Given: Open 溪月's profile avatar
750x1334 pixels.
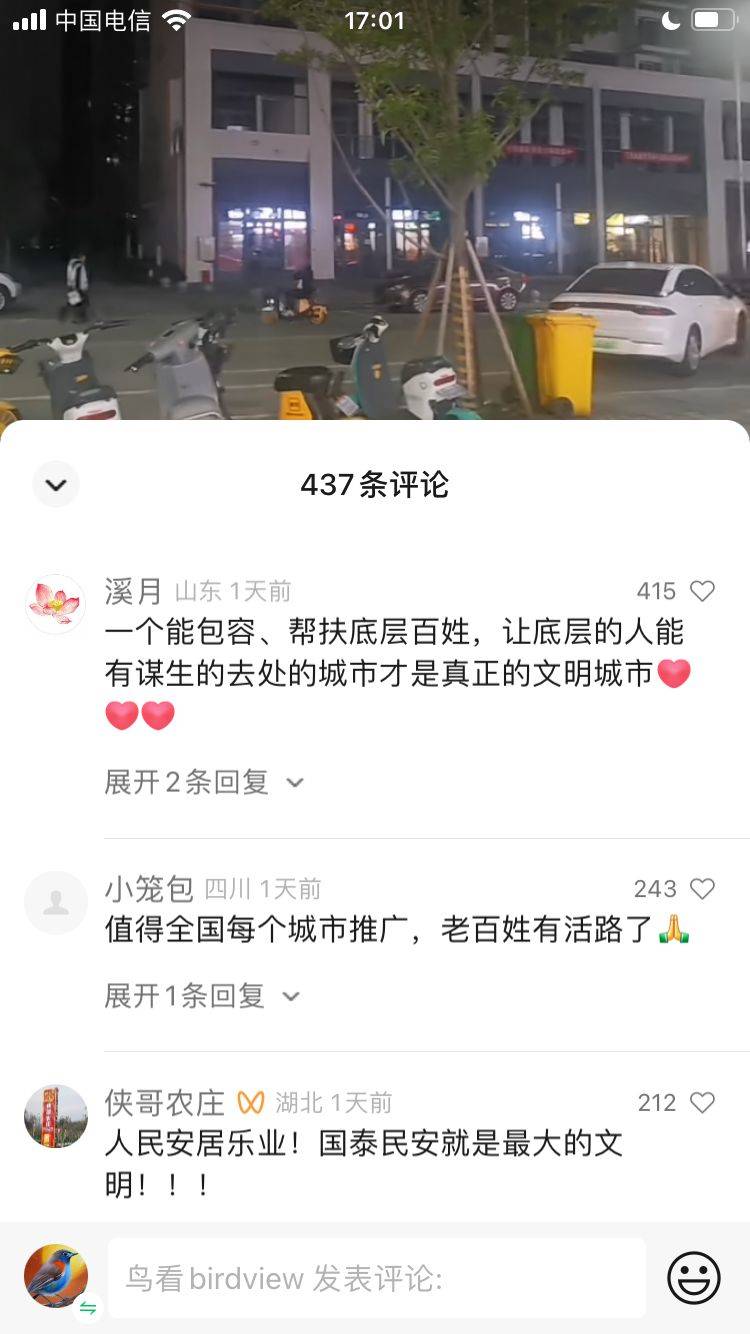Looking at the screenshot, I should point(55,603).
